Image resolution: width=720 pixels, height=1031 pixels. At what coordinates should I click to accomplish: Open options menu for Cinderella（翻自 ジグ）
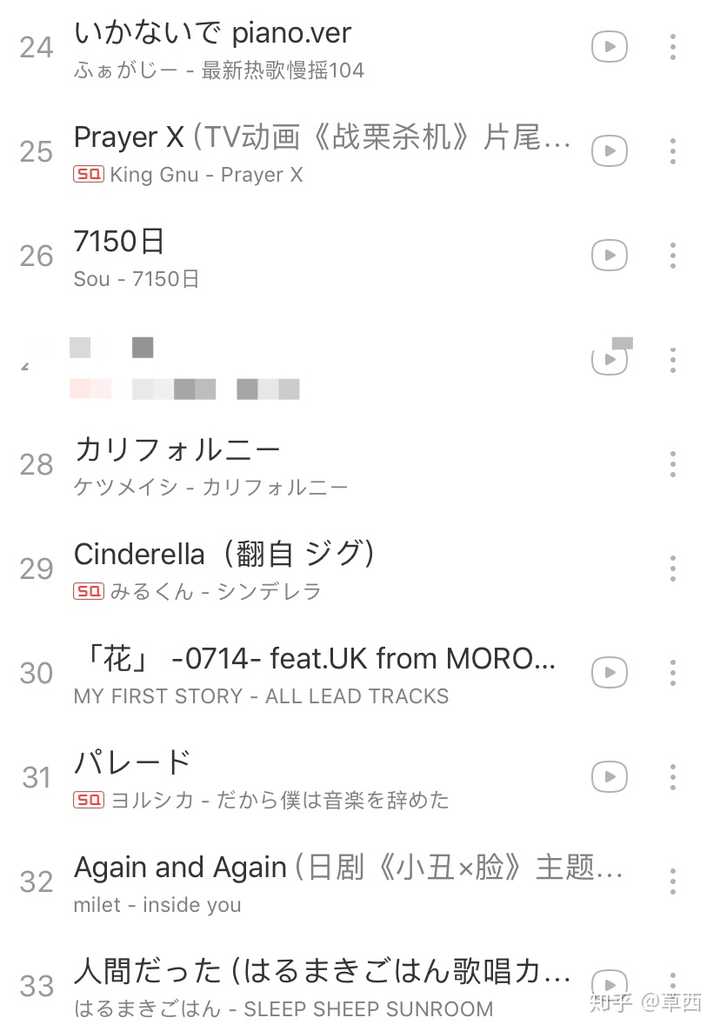(x=672, y=568)
